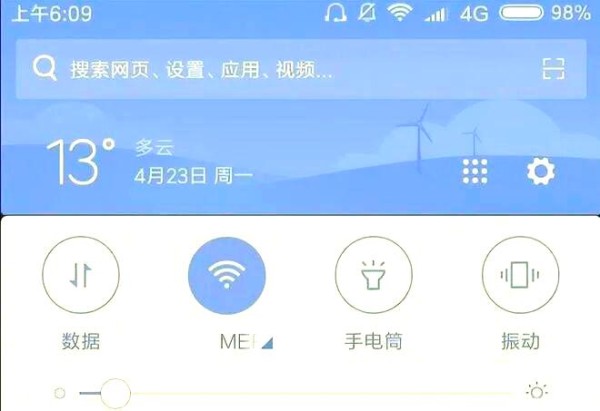This screenshot has width=600, height=411.
Task: Open the settings gear icon
Action: [x=541, y=172]
